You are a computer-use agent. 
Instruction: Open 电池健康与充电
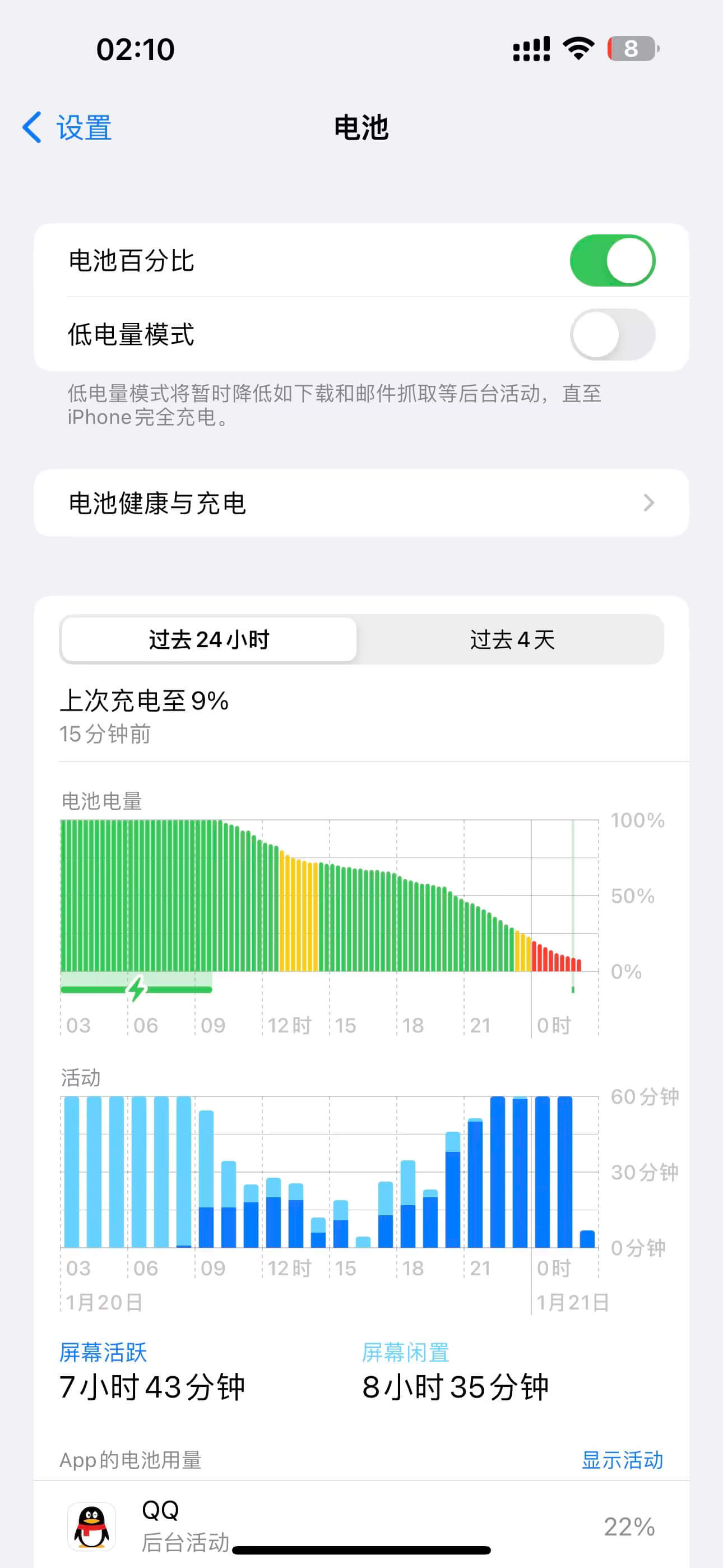coord(361,503)
